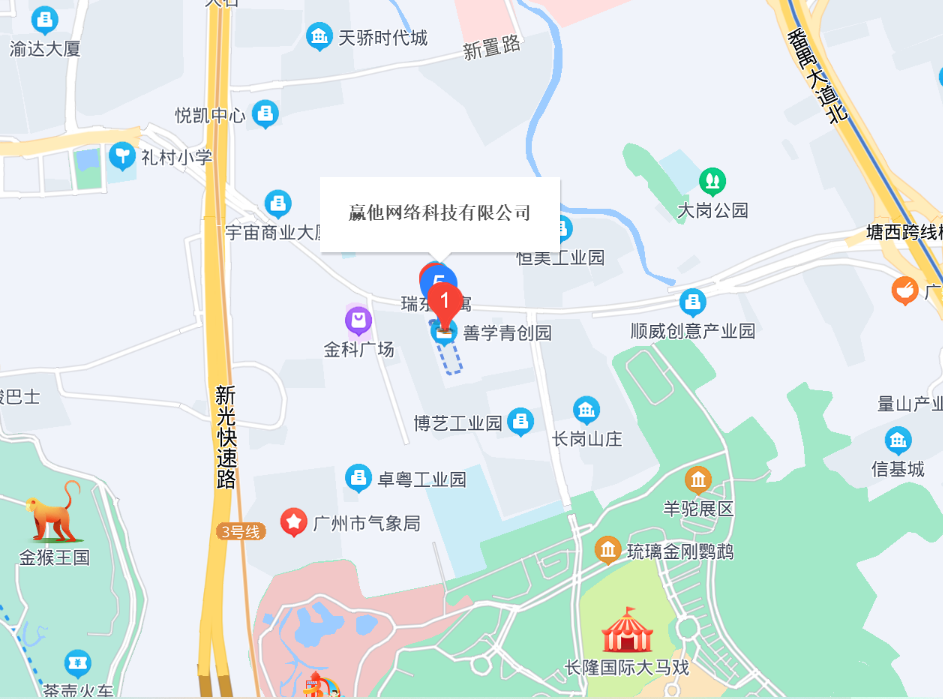Select the 羊驼展区 attraction icon
943x699 pixels.
[x=698, y=479]
